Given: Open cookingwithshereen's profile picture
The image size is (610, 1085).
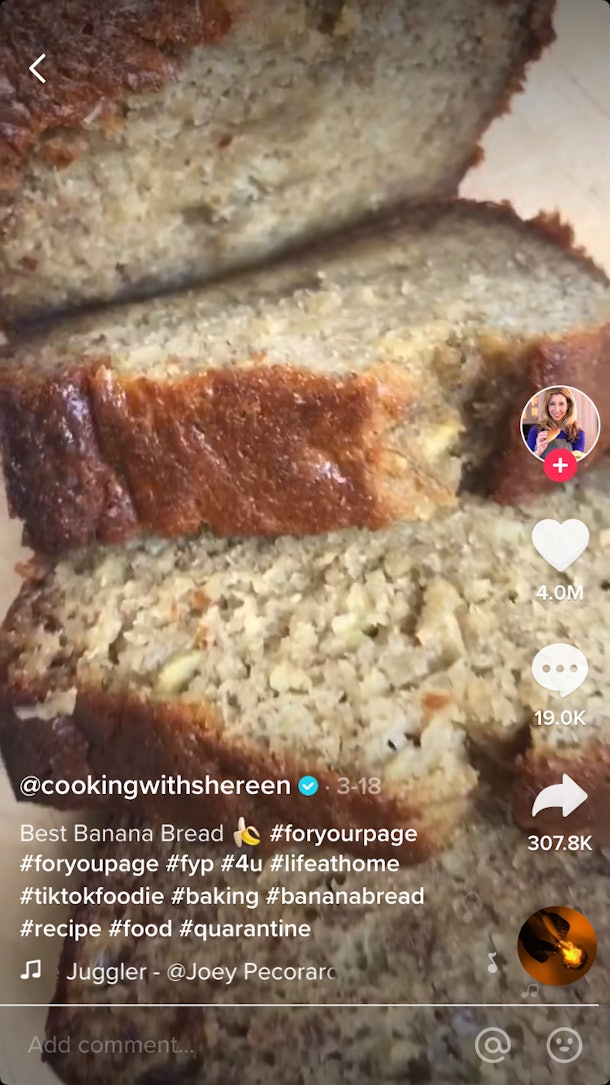Looking at the screenshot, I should point(559,421).
